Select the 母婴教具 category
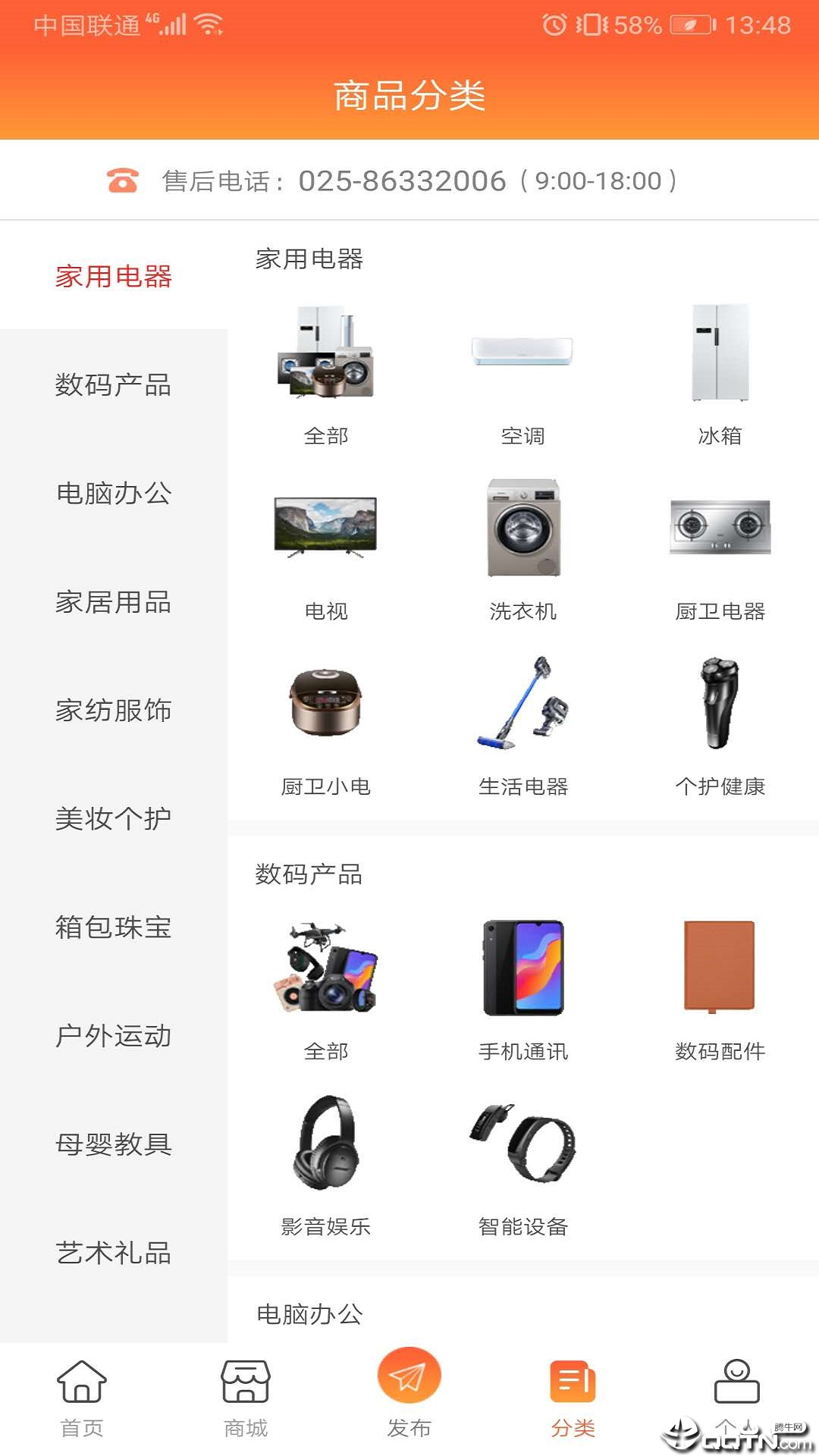Viewport: 819px width, 1456px height. tap(114, 1144)
